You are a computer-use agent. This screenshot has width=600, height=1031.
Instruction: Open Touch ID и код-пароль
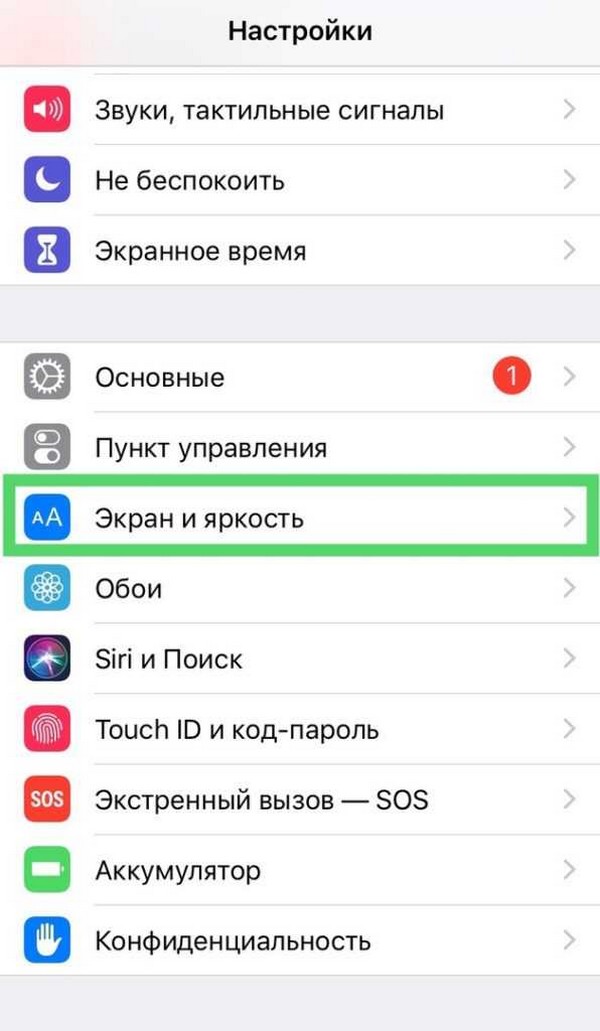tap(300, 729)
